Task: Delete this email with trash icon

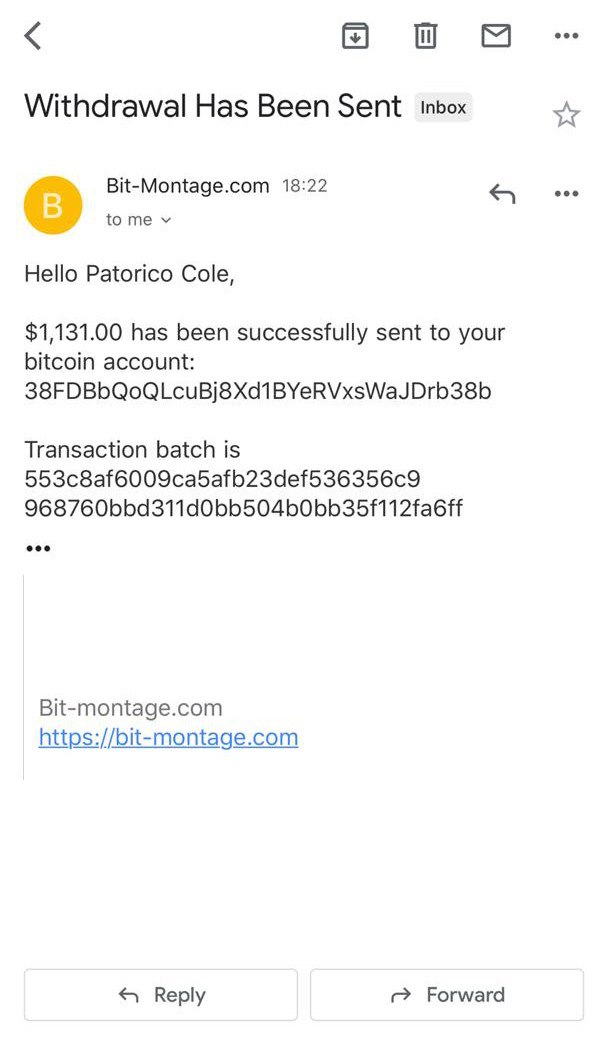Action: 425,37
